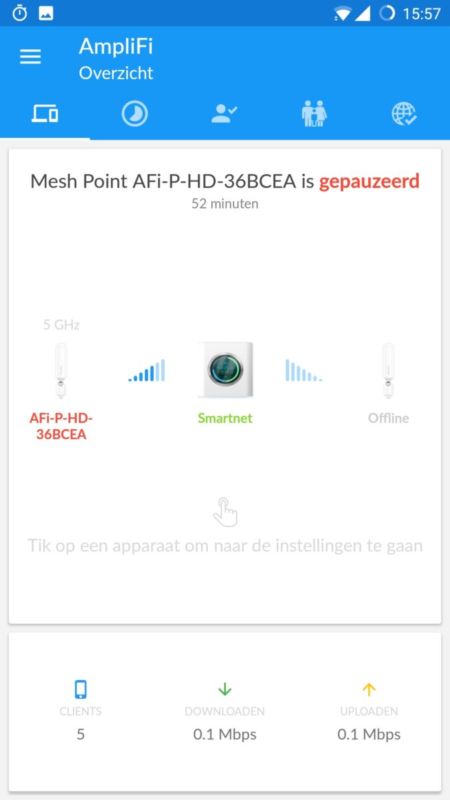Switch to the family profiles tab
Screen dimensions: 450x800
click(x=314, y=113)
